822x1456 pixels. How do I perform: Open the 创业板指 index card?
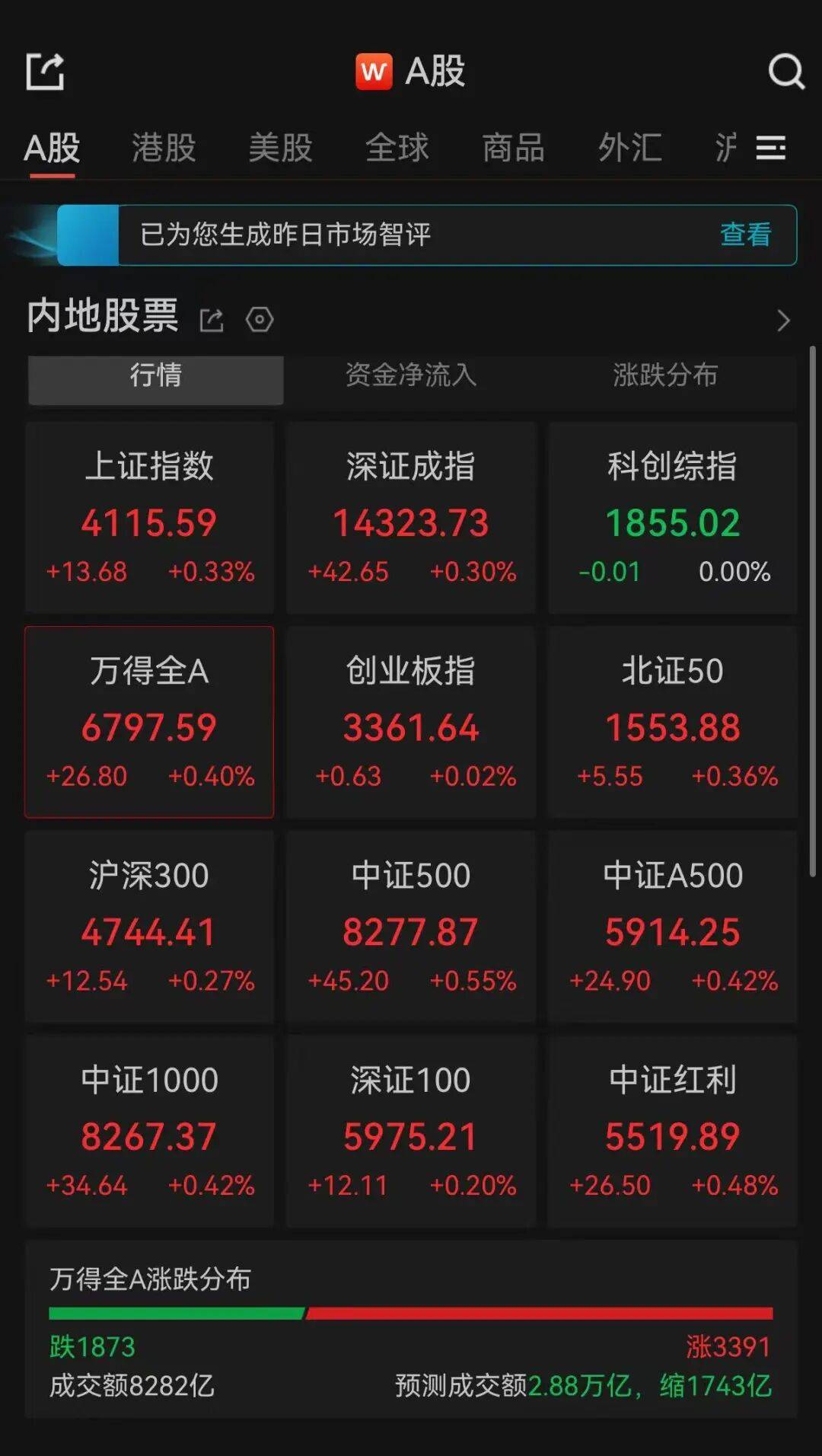411,722
